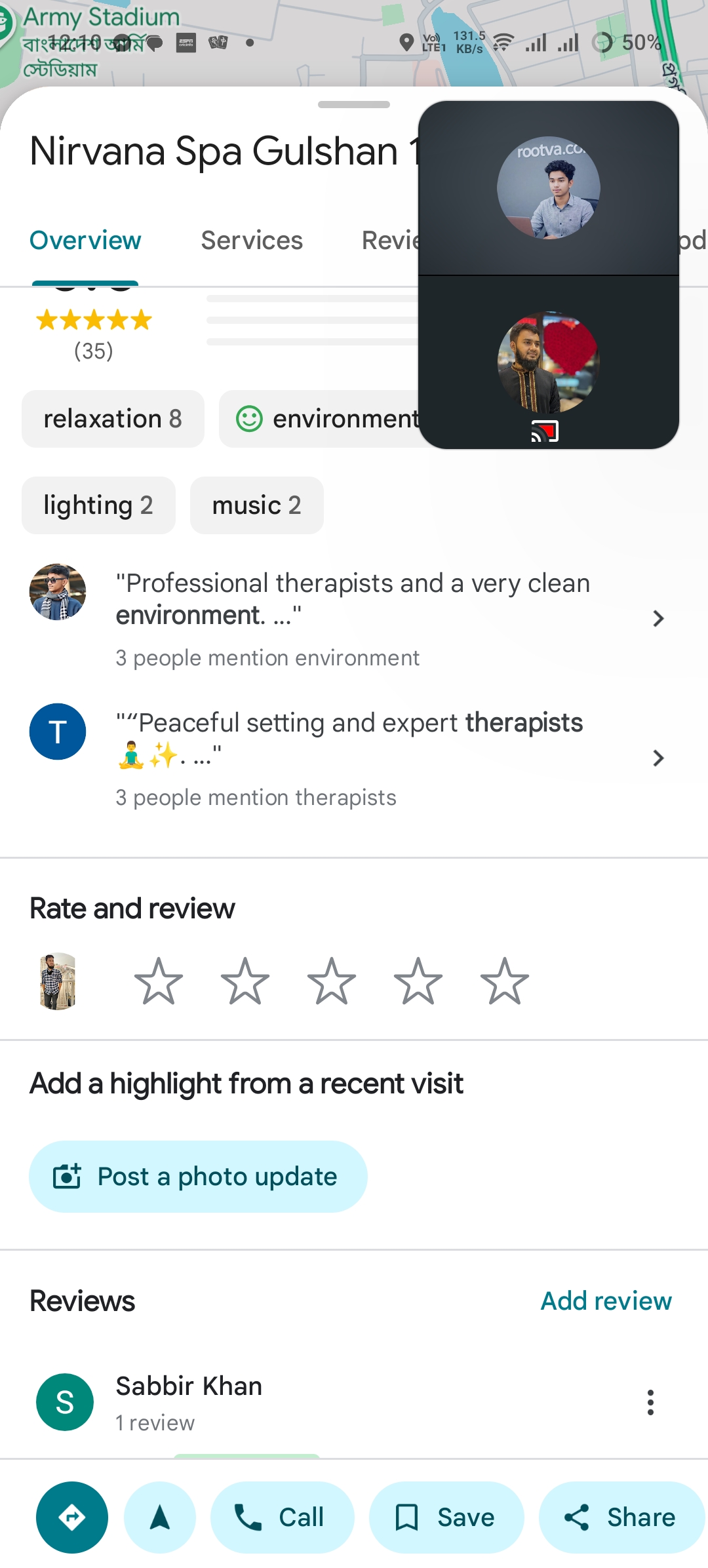Choose the environment chip
Image resolution: width=708 pixels, height=1568 pixels.
coord(321,419)
